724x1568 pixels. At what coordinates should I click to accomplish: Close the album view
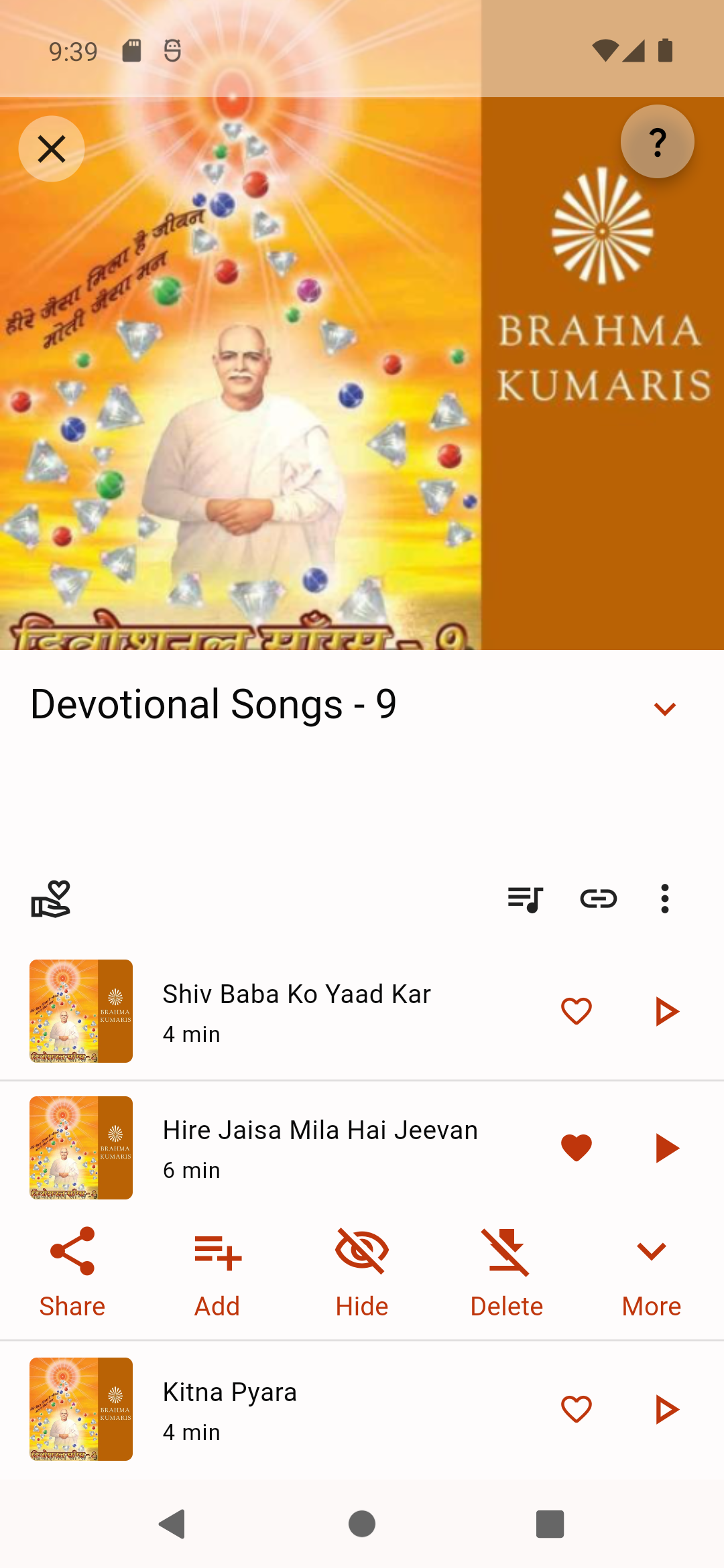pyautogui.click(x=52, y=149)
